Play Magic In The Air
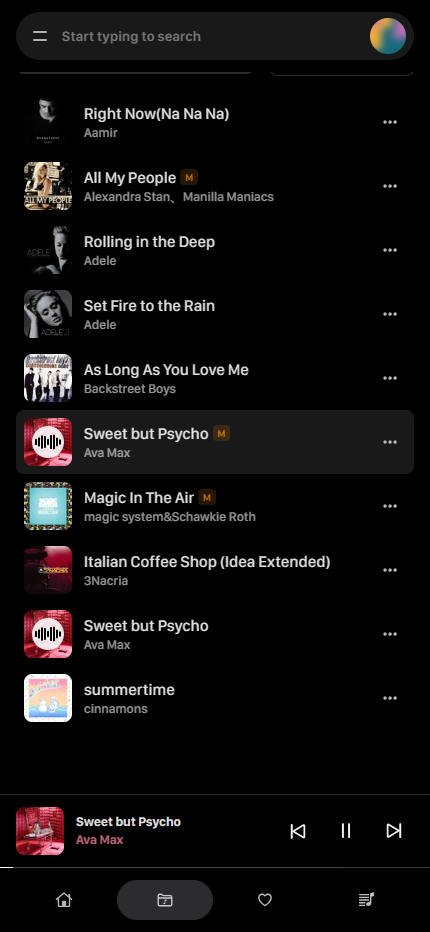This screenshot has width=430, height=932. 215,506
